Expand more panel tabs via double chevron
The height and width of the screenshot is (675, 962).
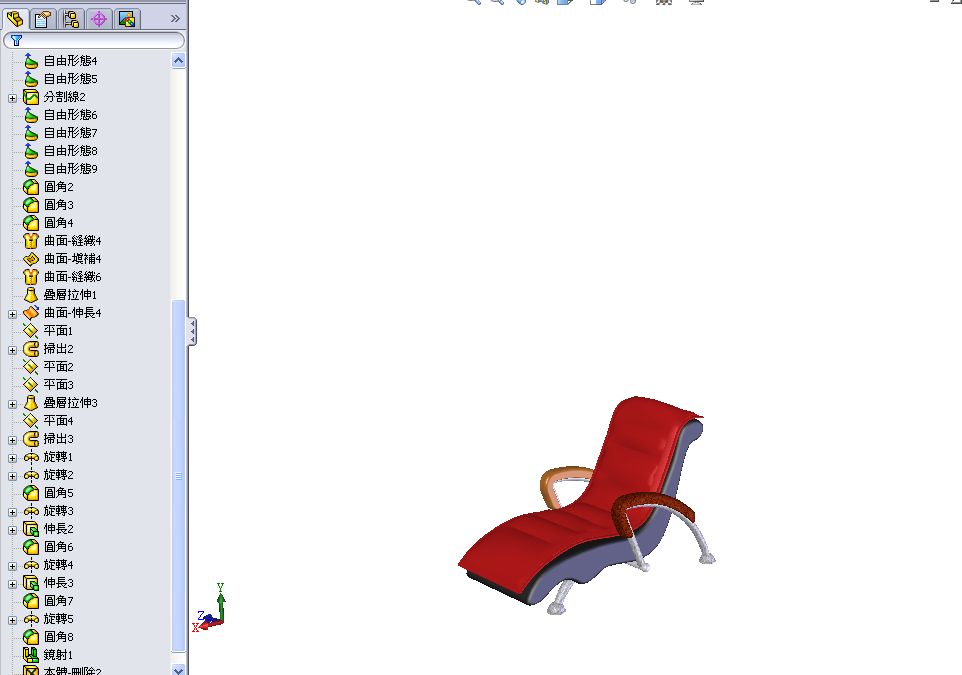175,19
